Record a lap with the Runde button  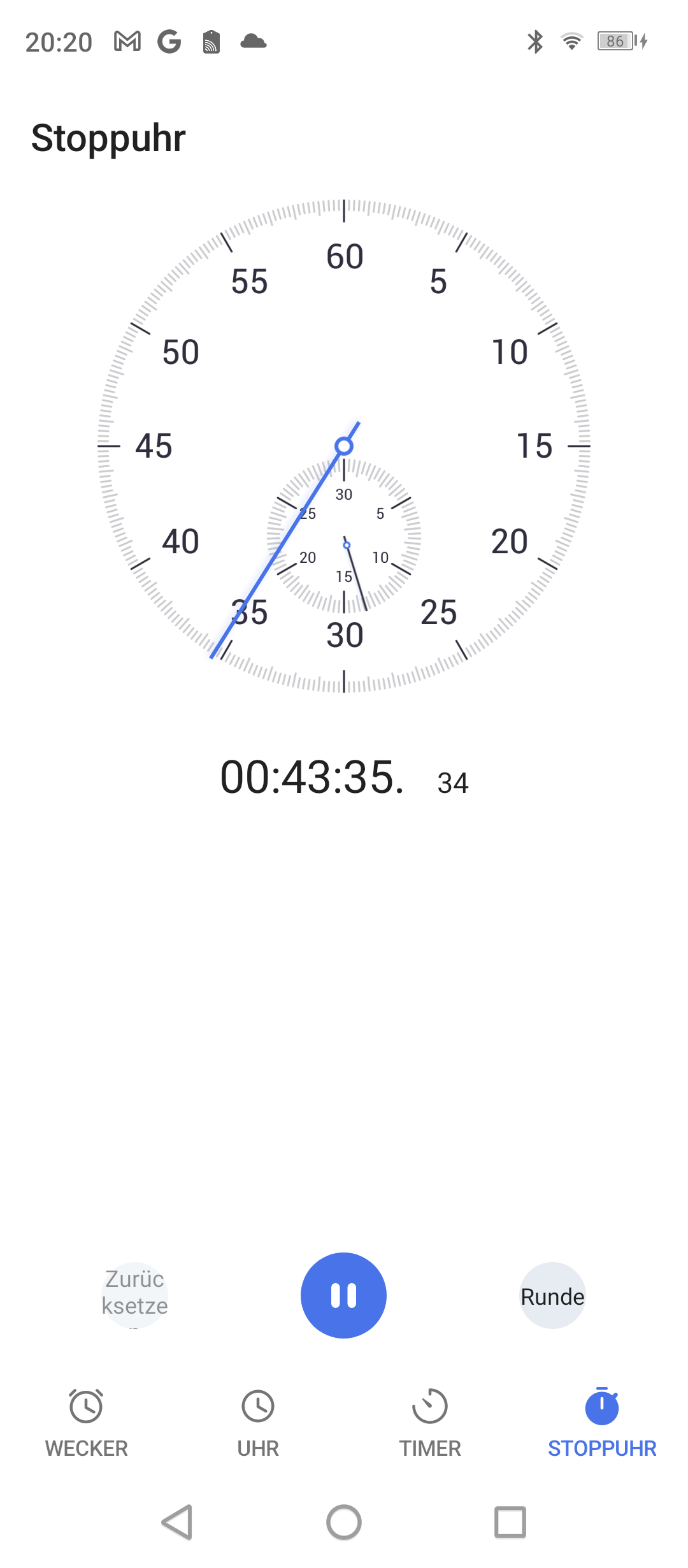point(552,1295)
